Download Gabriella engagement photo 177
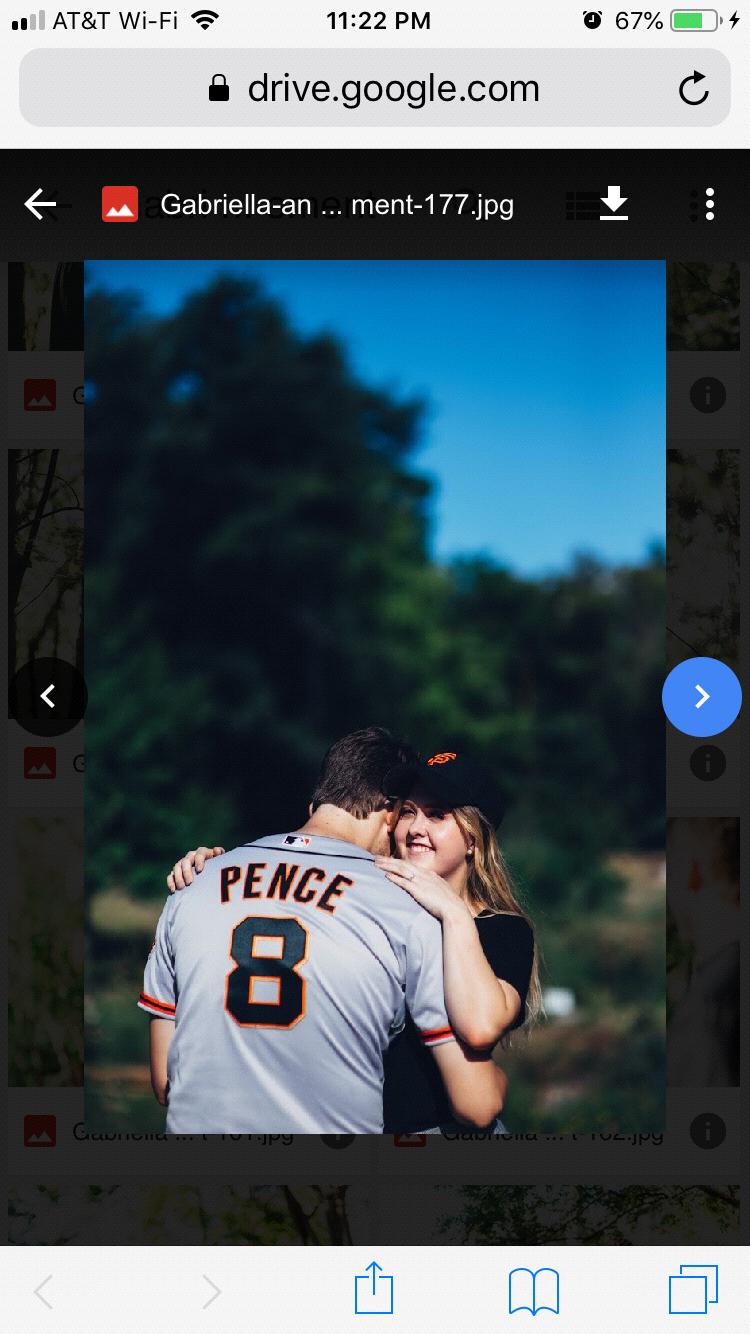750x1334 pixels. 613,204
